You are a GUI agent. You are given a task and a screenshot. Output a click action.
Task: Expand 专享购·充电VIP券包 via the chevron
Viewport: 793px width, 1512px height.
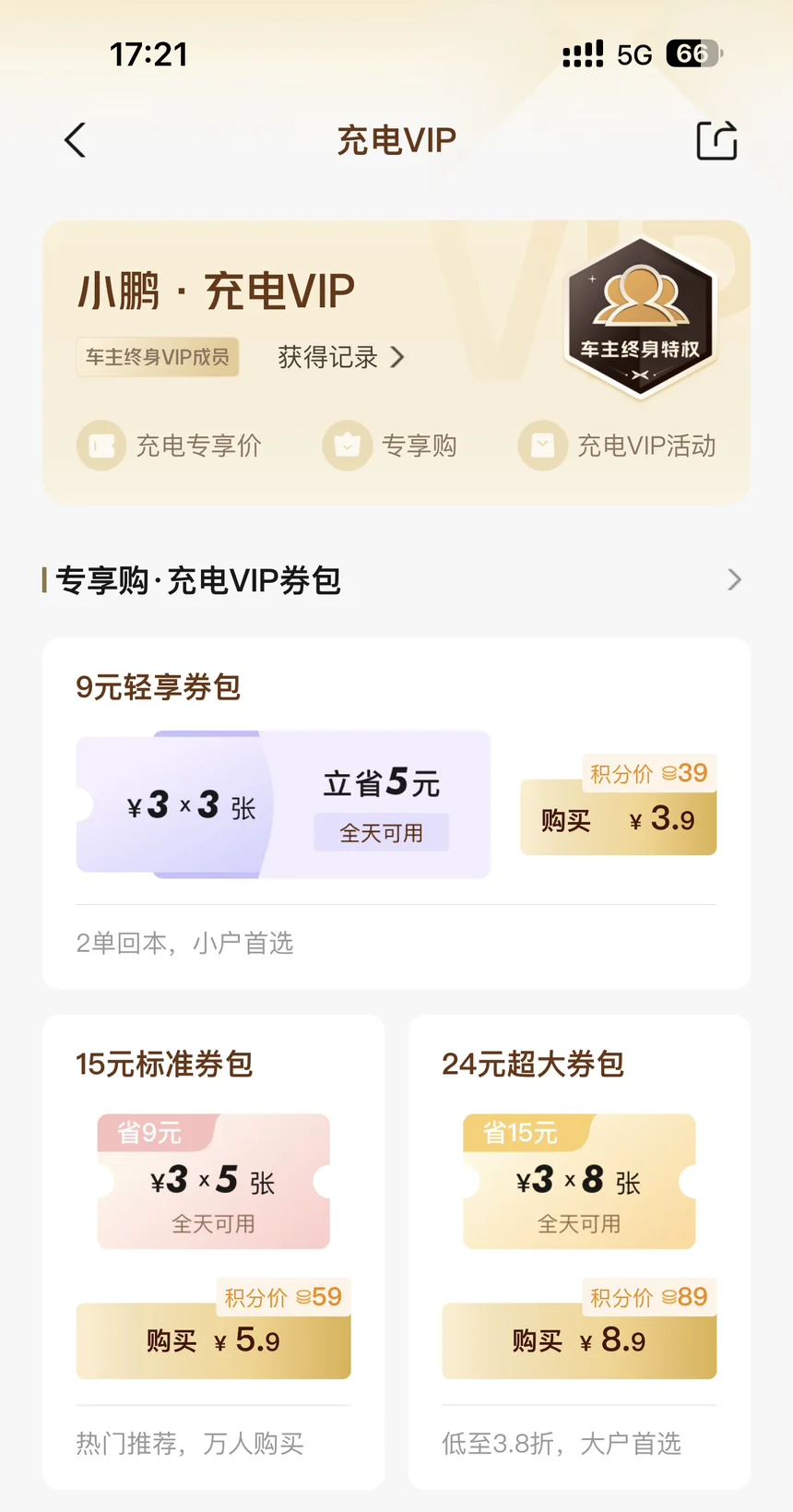(734, 580)
